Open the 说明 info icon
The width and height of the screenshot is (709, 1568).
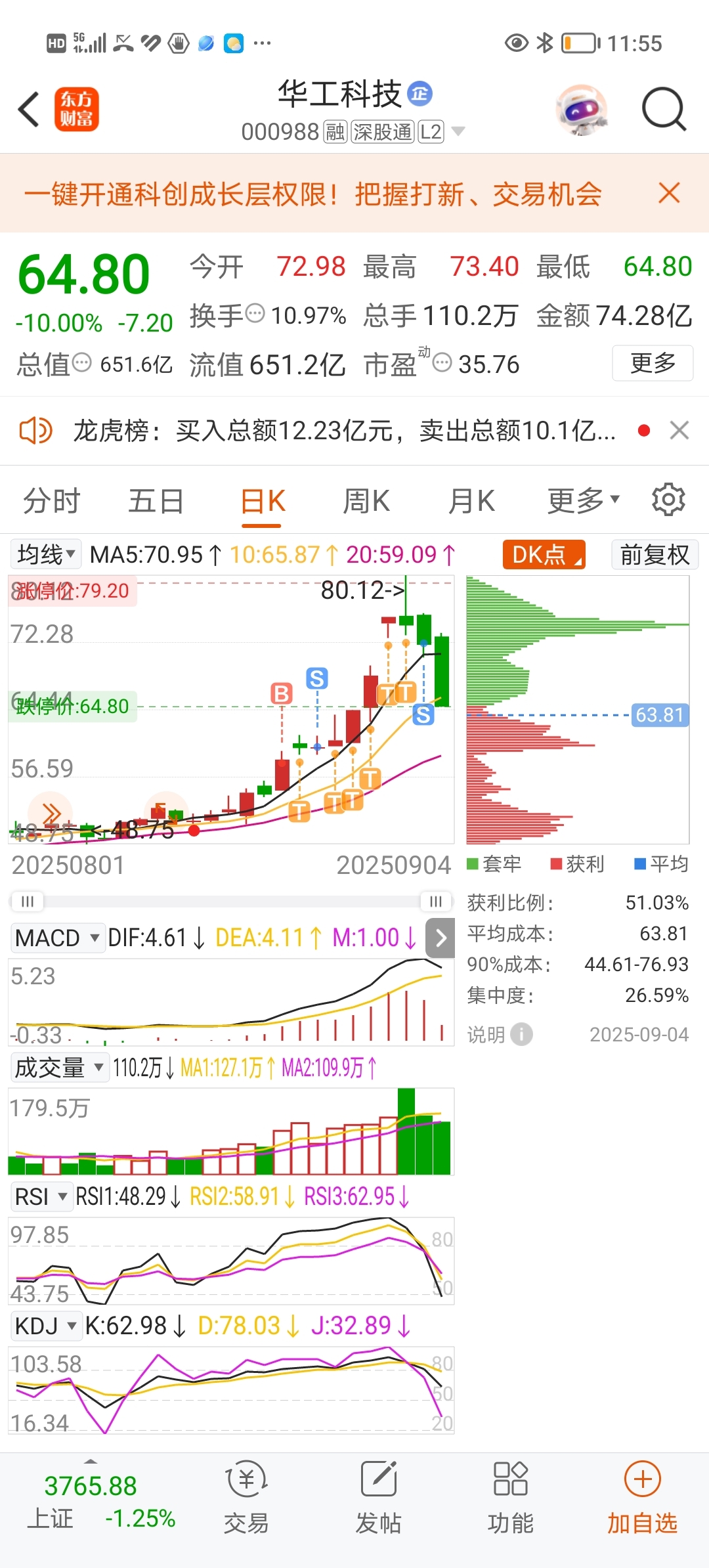pos(521,1034)
